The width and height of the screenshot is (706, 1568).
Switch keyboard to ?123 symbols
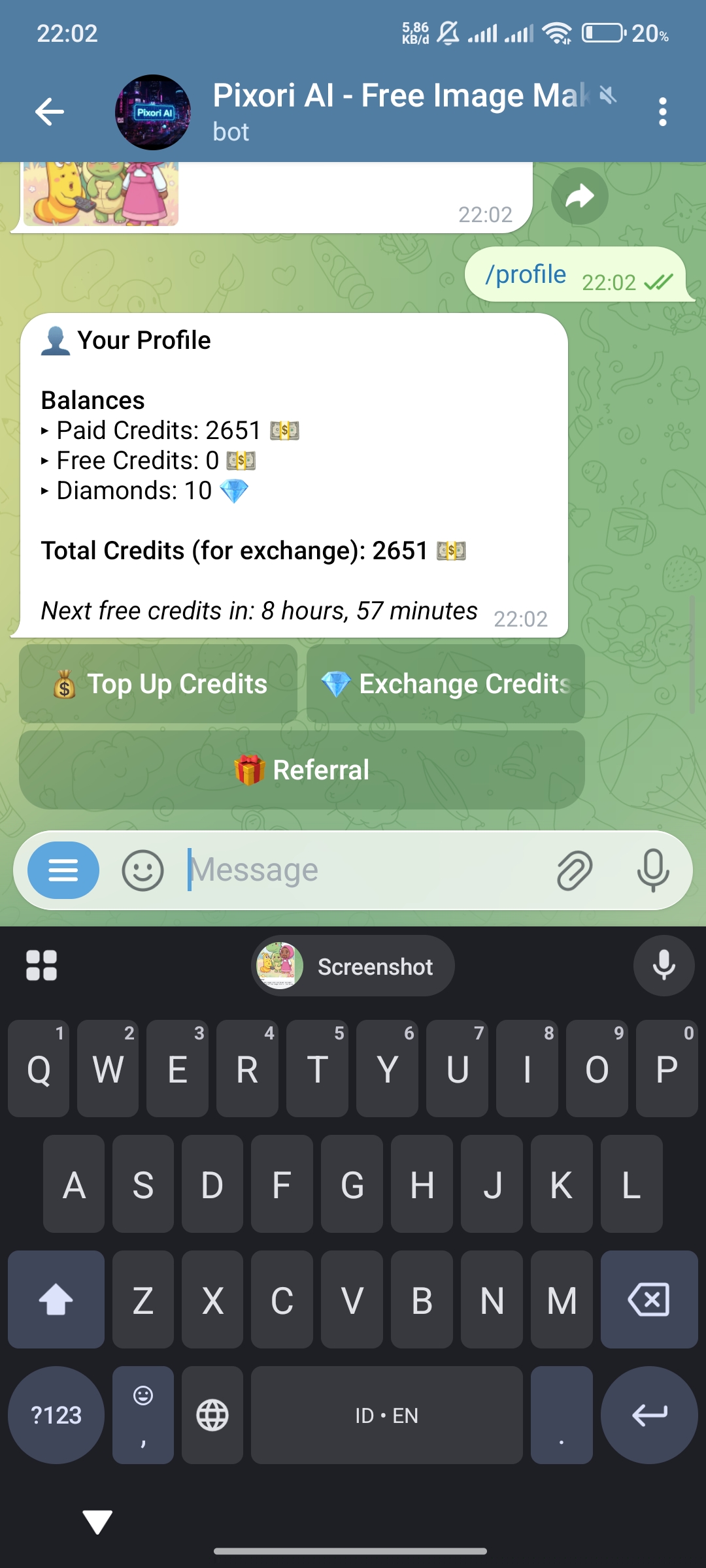(56, 1415)
